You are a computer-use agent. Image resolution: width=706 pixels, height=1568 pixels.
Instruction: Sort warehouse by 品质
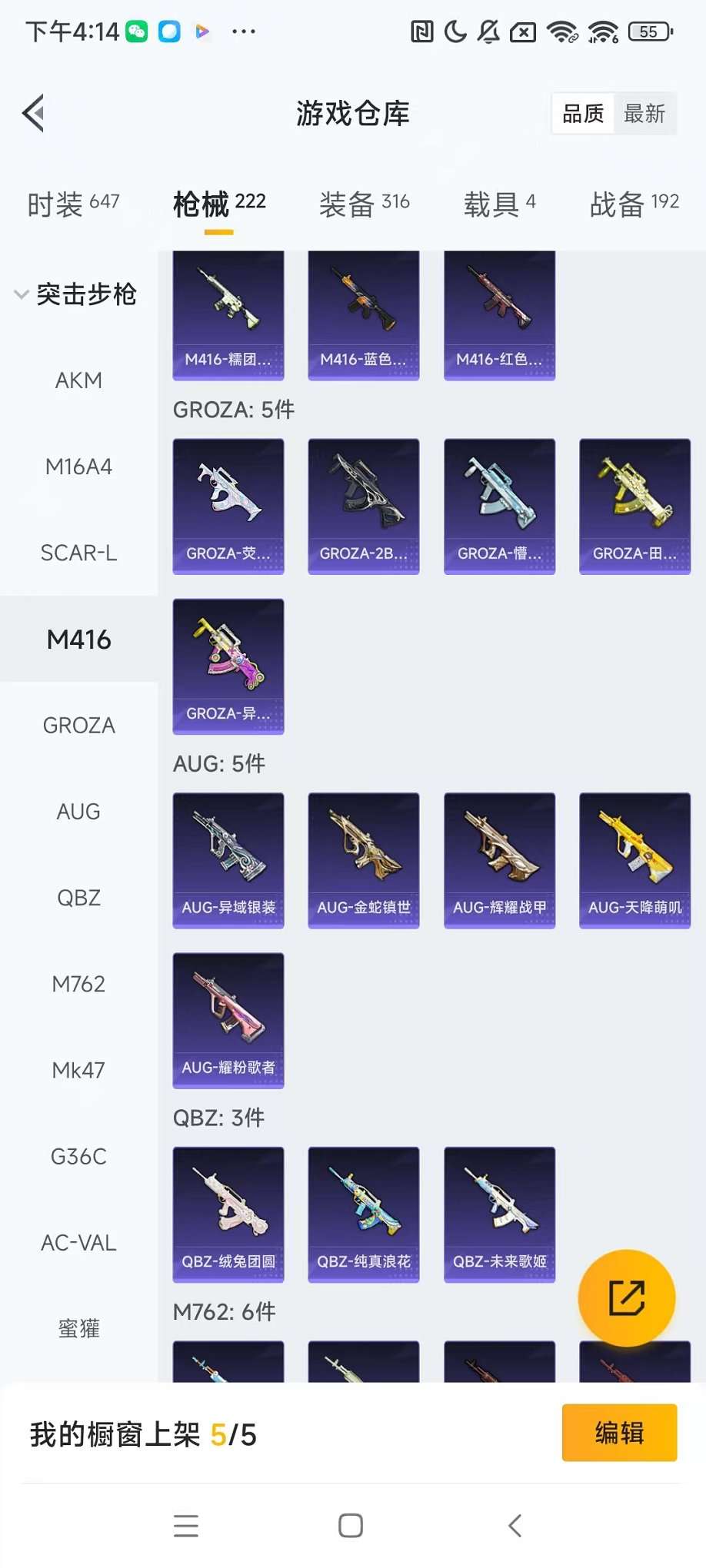point(583,115)
